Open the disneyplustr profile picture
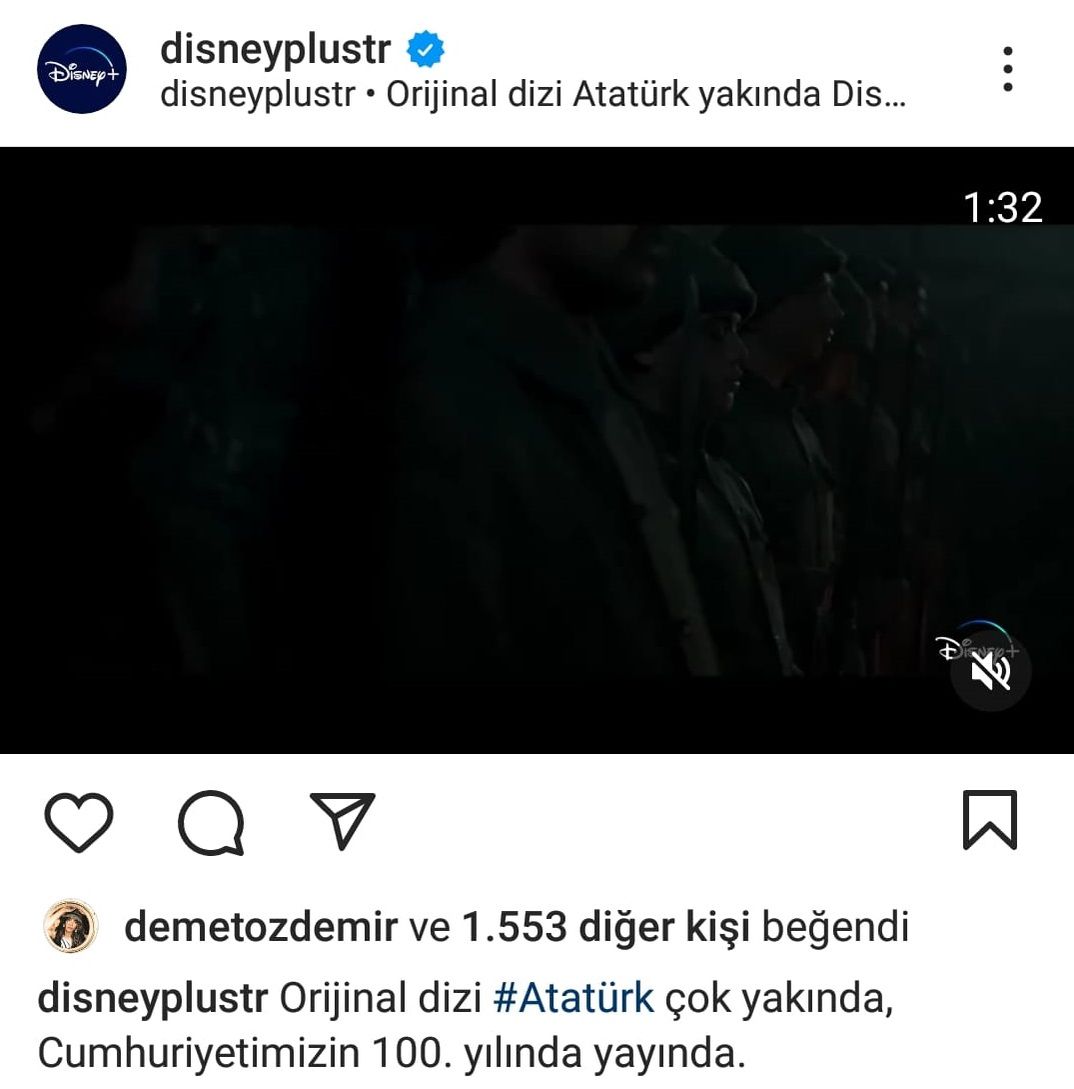The width and height of the screenshot is (1074, 1089). [81, 69]
